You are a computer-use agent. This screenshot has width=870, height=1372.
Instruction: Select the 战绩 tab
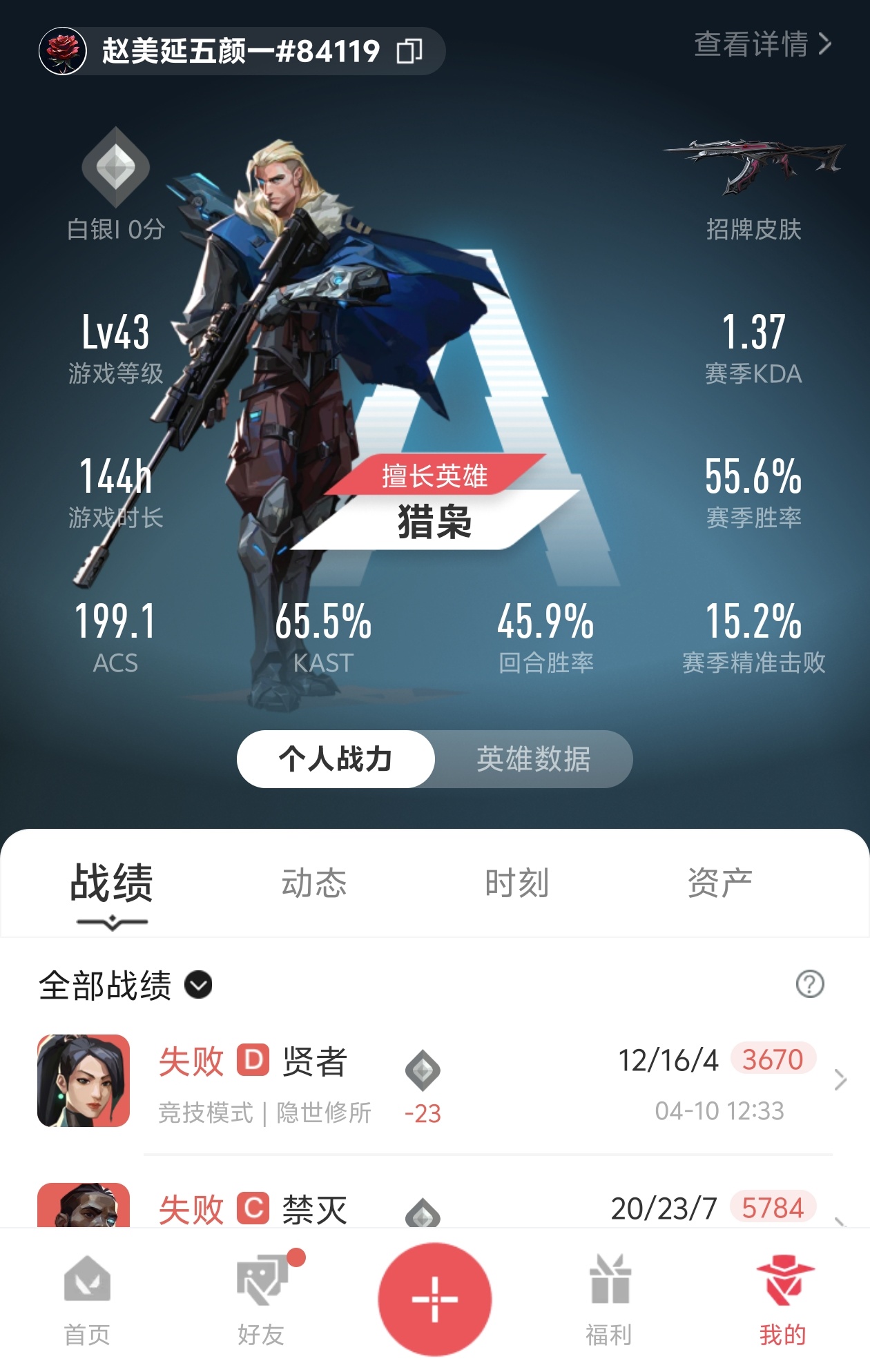pyautogui.click(x=111, y=883)
